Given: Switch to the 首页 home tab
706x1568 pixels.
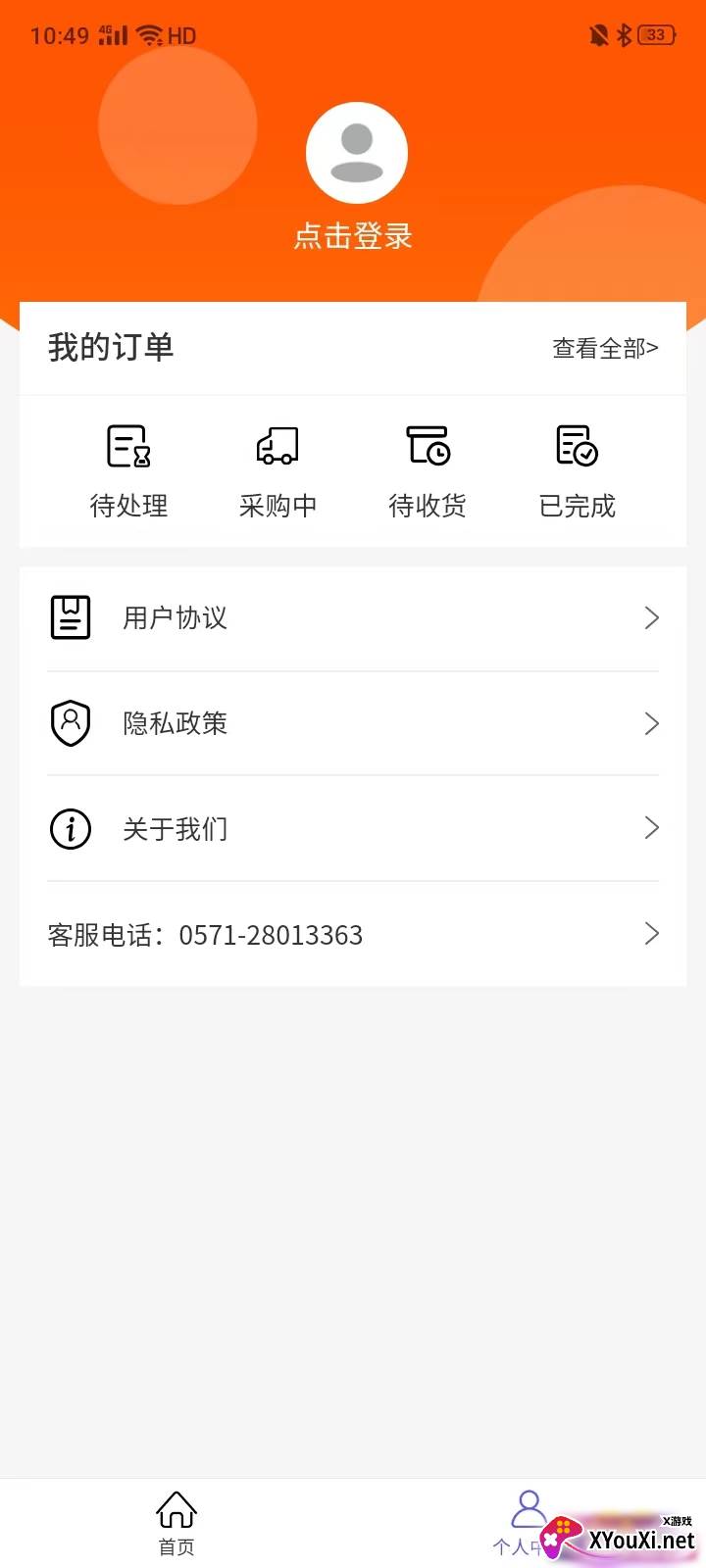Looking at the screenshot, I should pyautogui.click(x=176, y=1523).
